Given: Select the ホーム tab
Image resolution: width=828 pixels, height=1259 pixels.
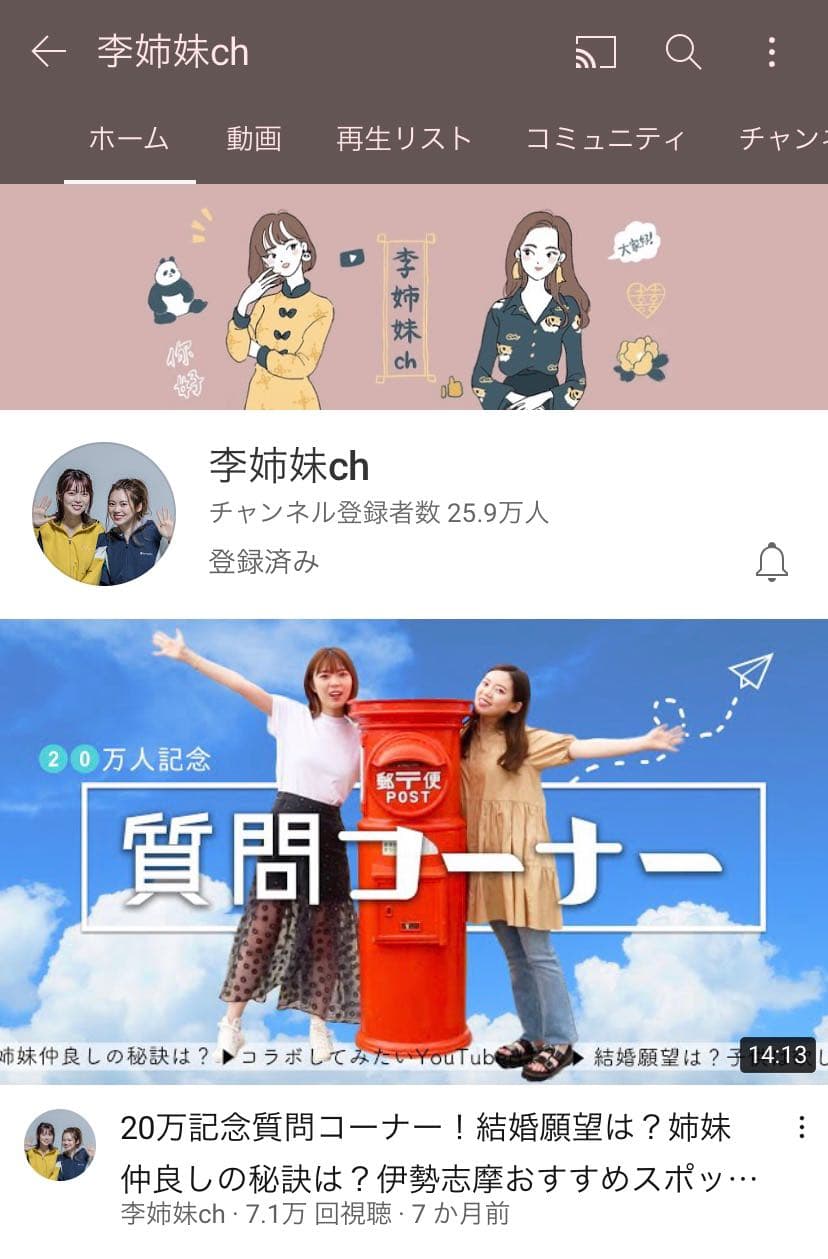Looking at the screenshot, I should pyautogui.click(x=129, y=138).
